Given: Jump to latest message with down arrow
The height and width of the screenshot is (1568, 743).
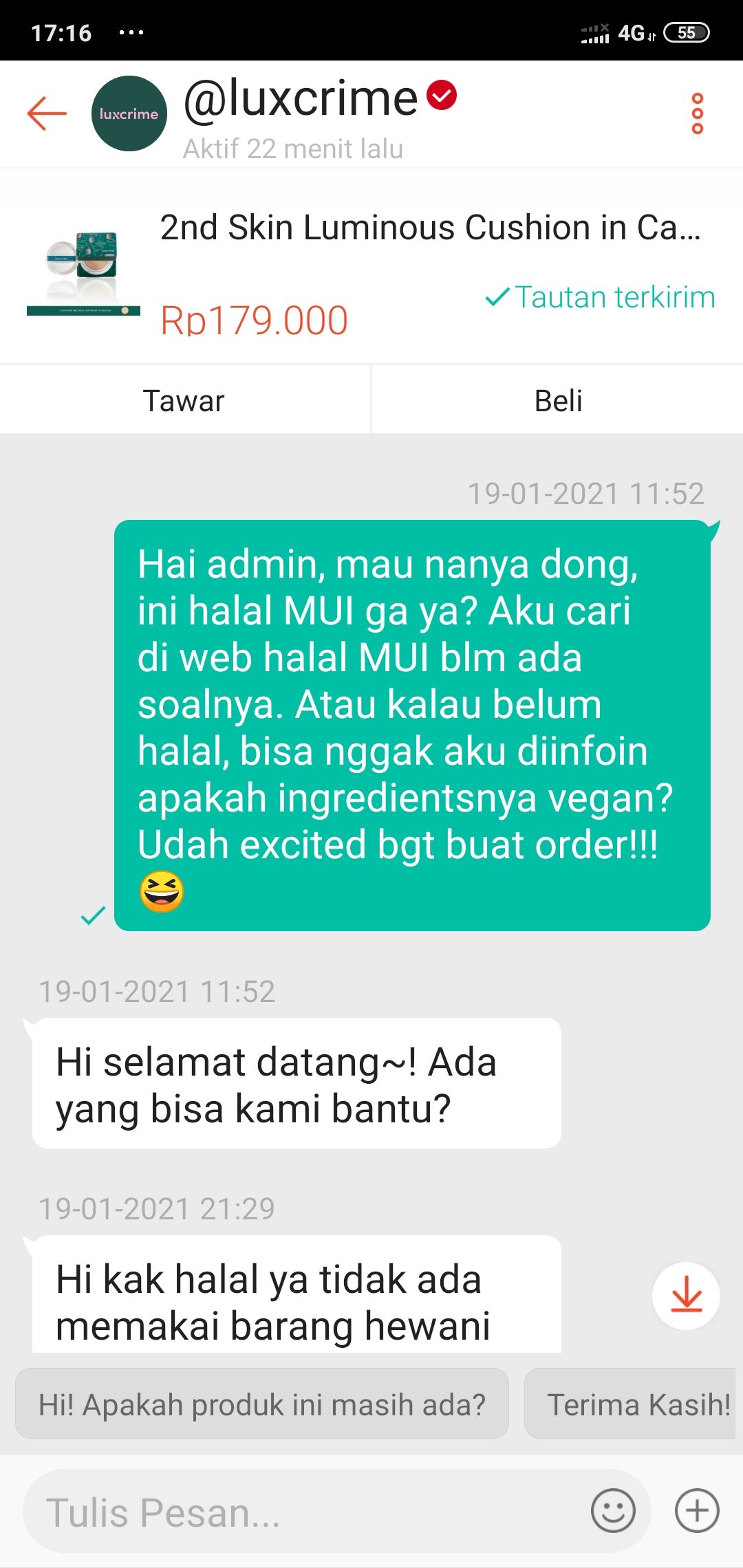Looking at the screenshot, I should tap(686, 1296).
